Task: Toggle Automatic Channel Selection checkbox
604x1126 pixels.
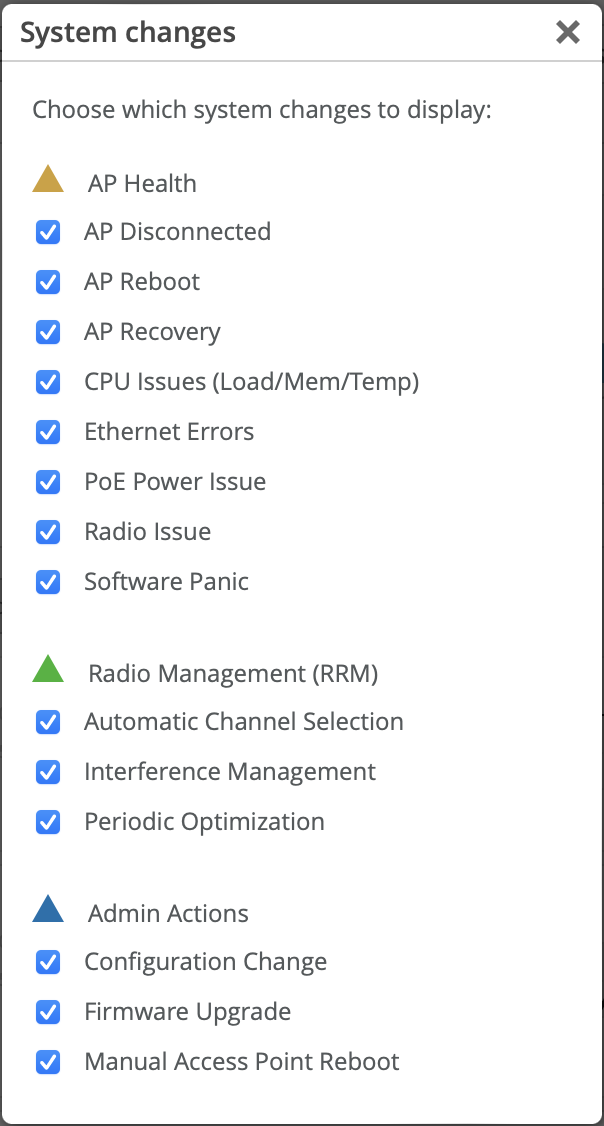Action: [48, 722]
